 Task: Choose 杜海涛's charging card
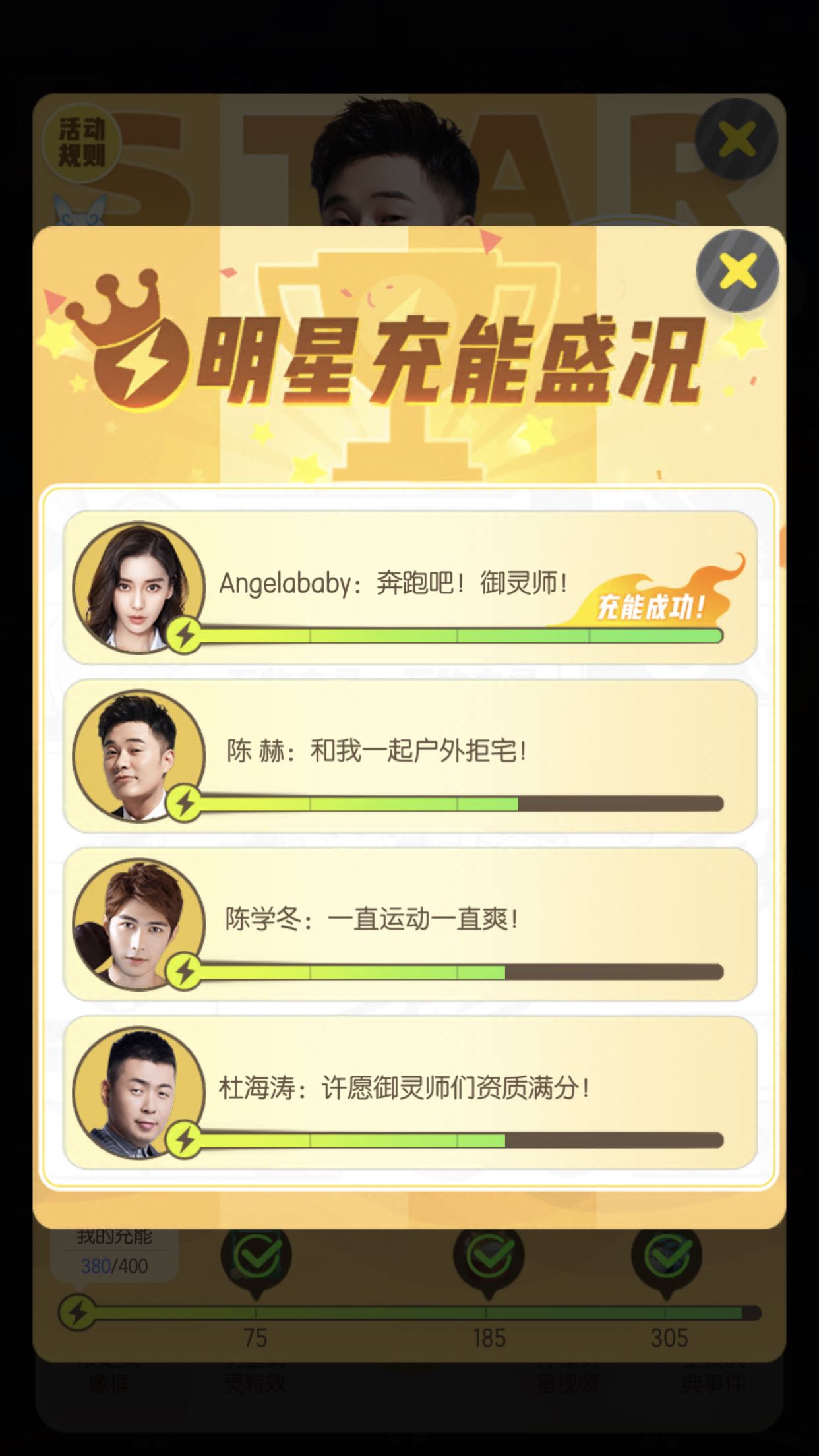(x=409, y=1093)
